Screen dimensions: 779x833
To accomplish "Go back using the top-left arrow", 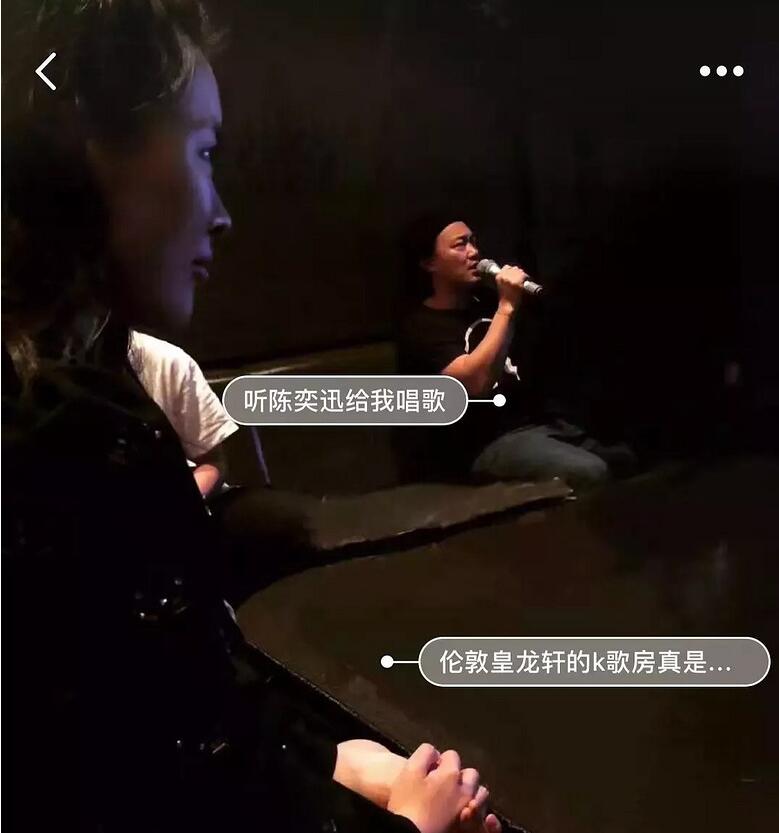I will point(46,71).
